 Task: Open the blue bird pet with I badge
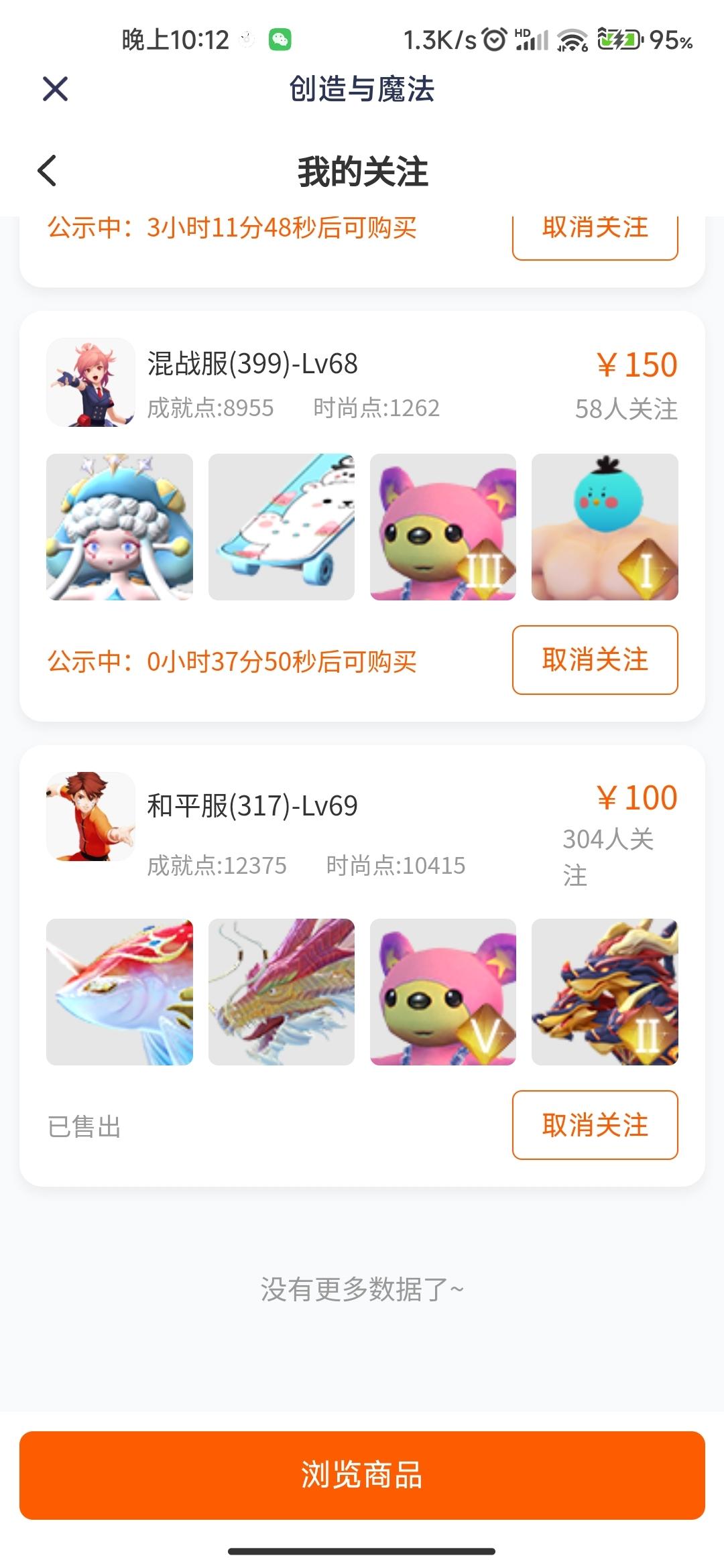pyautogui.click(x=605, y=527)
